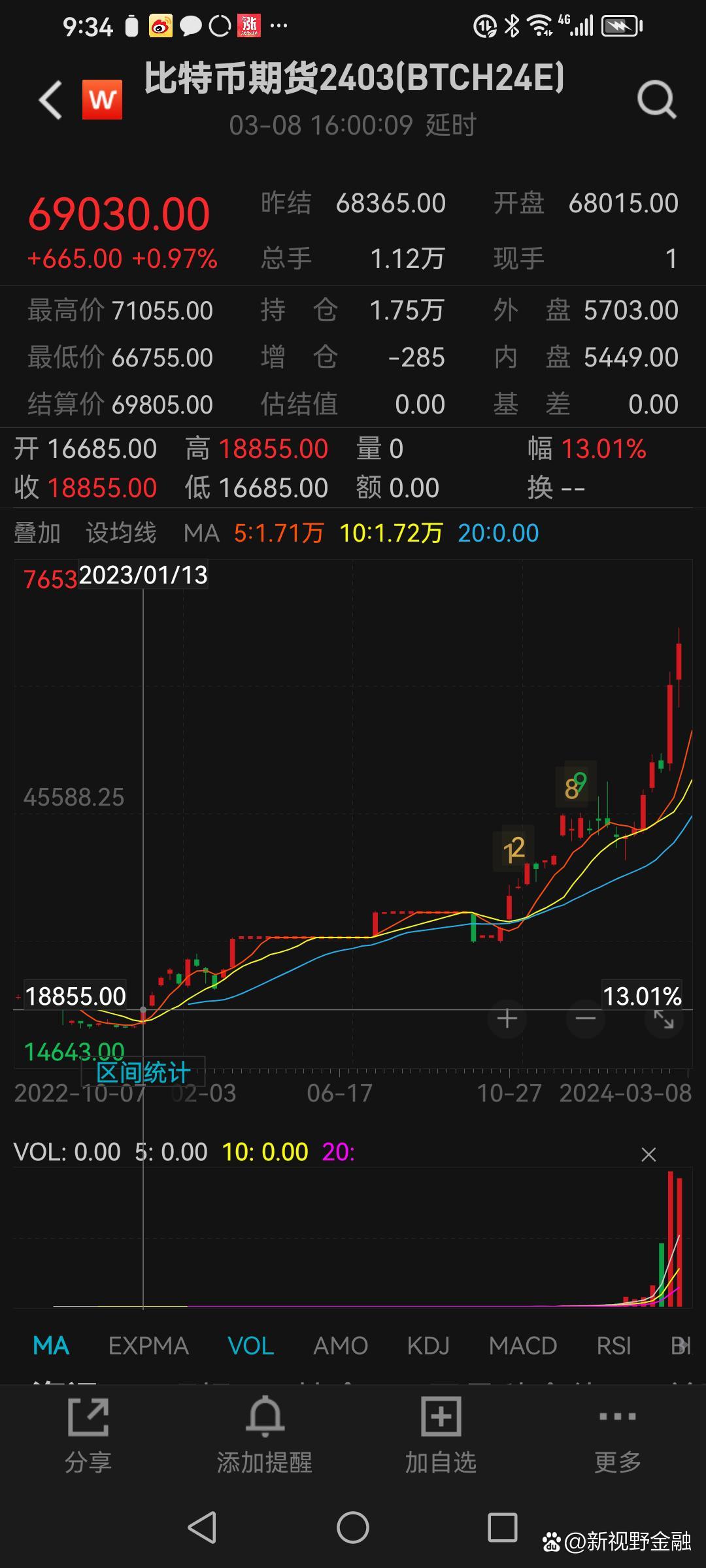Tap the zoom-in plus icon on chart
The image size is (706, 1568).
[x=507, y=1018]
